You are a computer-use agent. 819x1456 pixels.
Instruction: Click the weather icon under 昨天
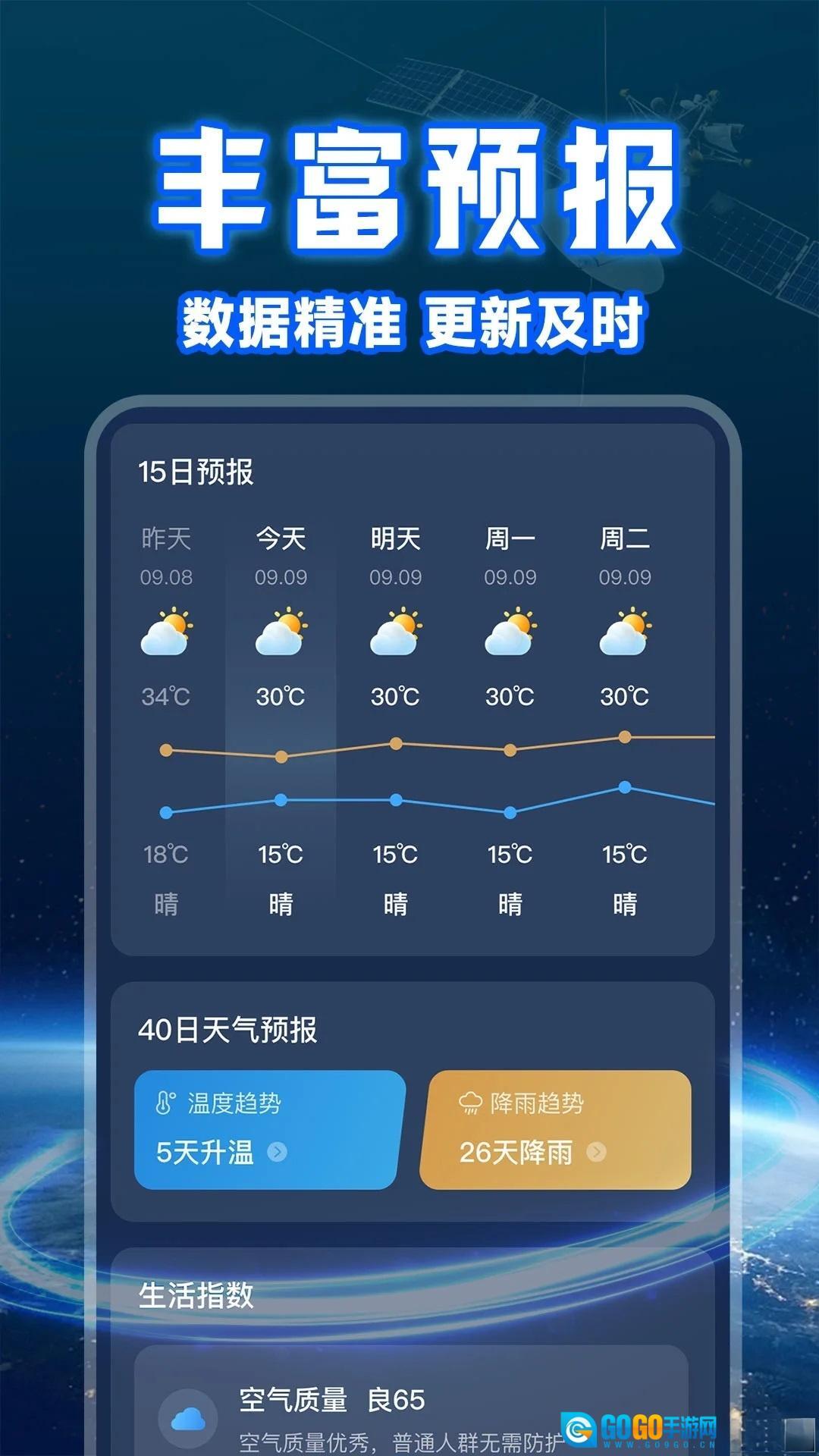click(168, 633)
